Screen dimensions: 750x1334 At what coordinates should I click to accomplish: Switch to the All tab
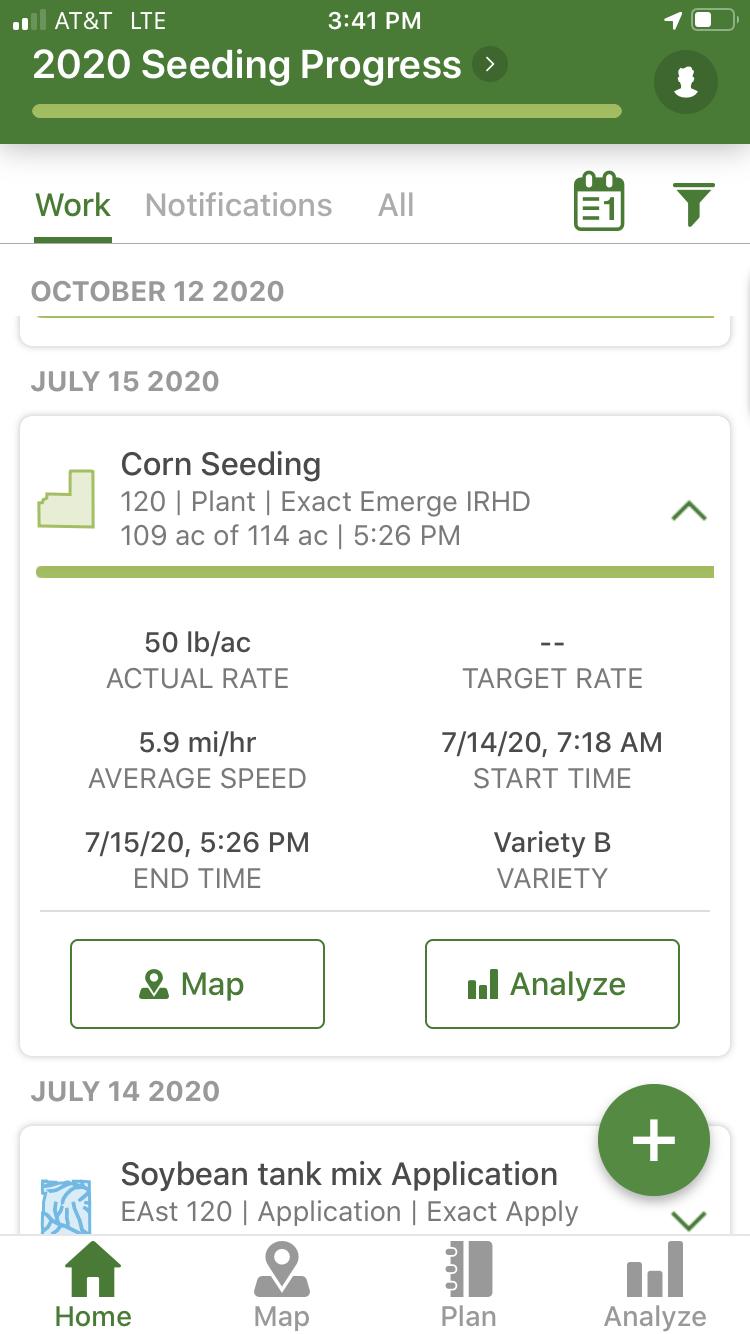coord(396,205)
